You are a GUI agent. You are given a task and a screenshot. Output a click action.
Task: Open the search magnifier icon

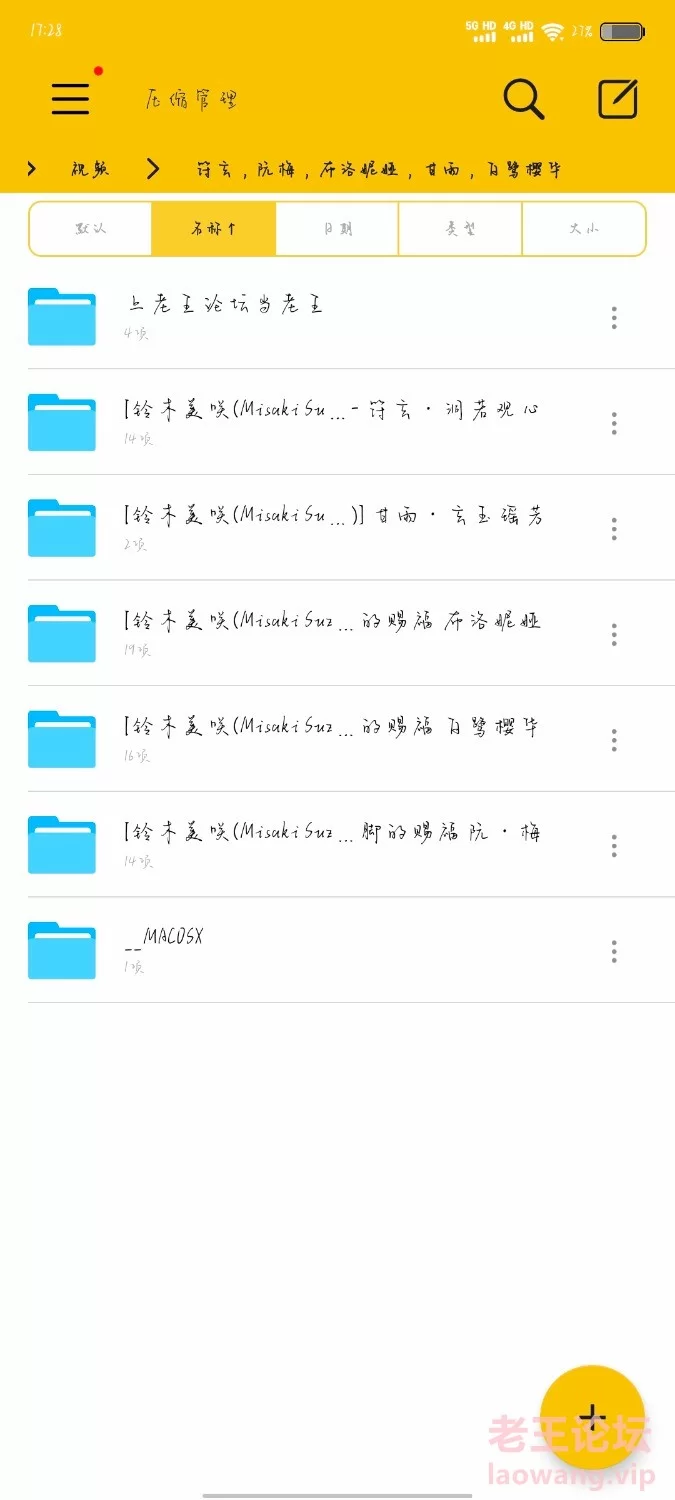523,98
